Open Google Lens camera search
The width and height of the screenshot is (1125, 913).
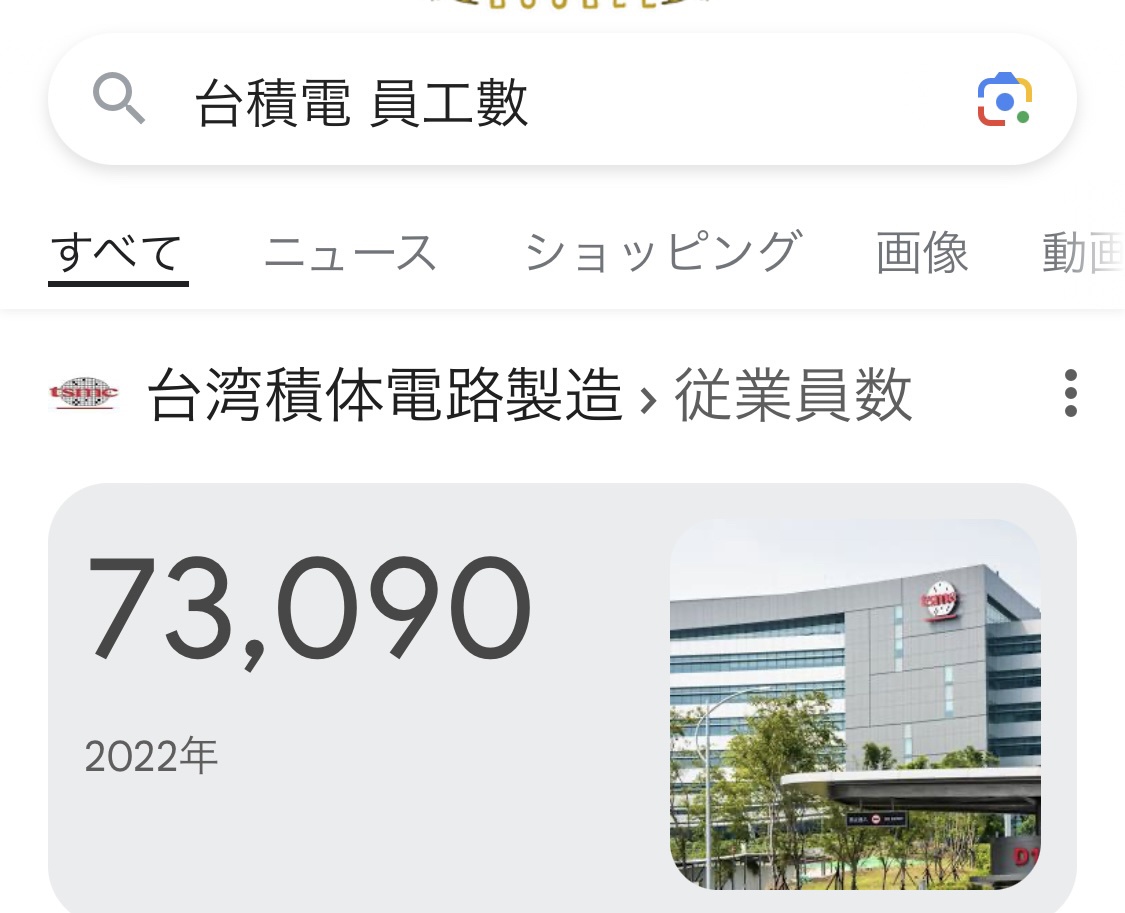coord(1004,100)
